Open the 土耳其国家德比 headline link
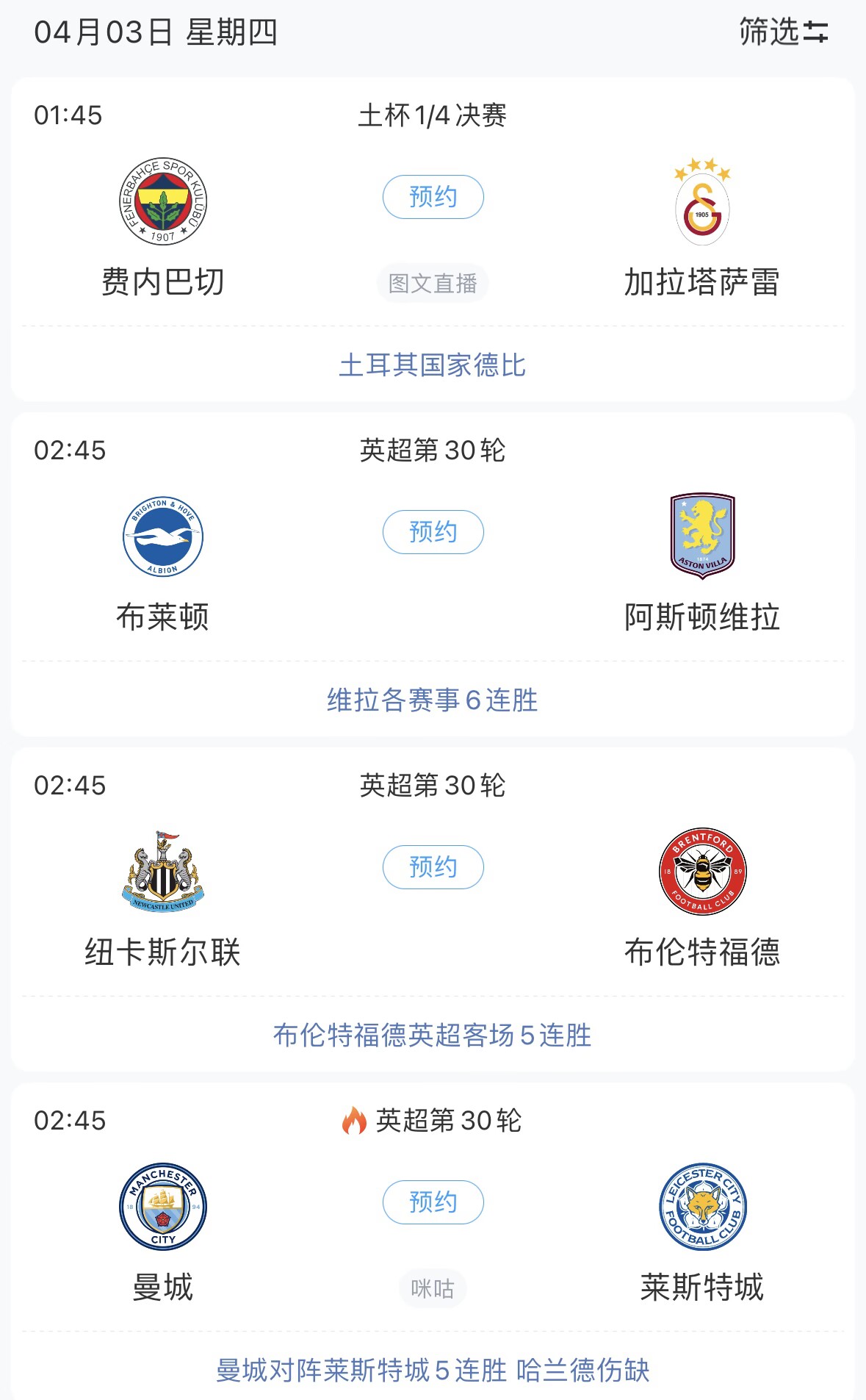This screenshot has height=1400, width=866. pos(433,365)
